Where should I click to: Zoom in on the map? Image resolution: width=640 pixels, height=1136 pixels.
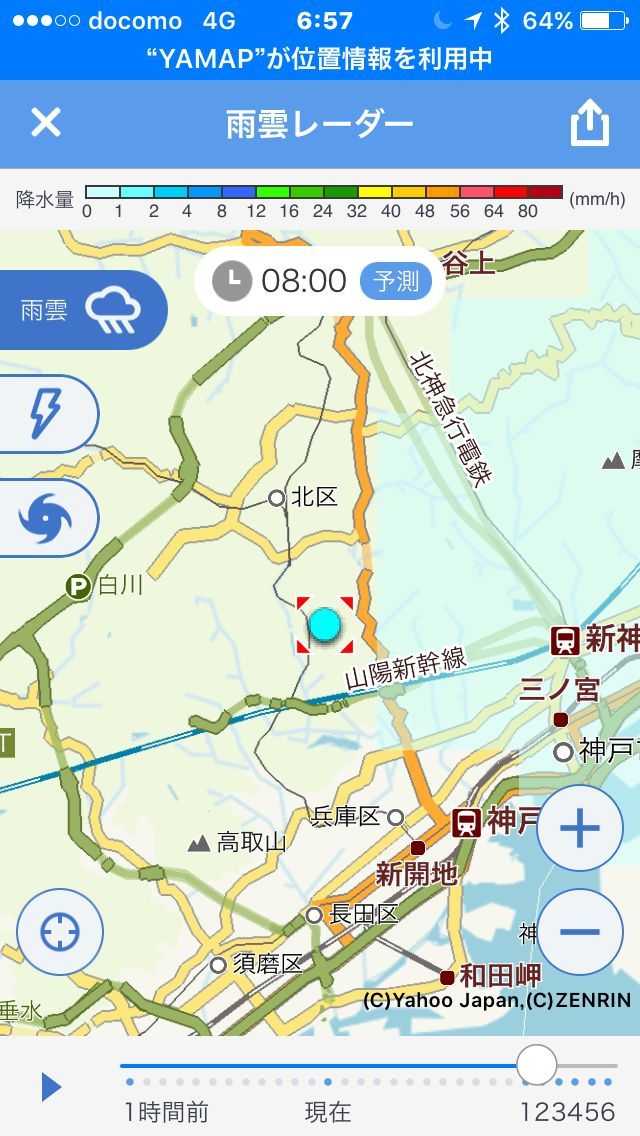point(580,829)
